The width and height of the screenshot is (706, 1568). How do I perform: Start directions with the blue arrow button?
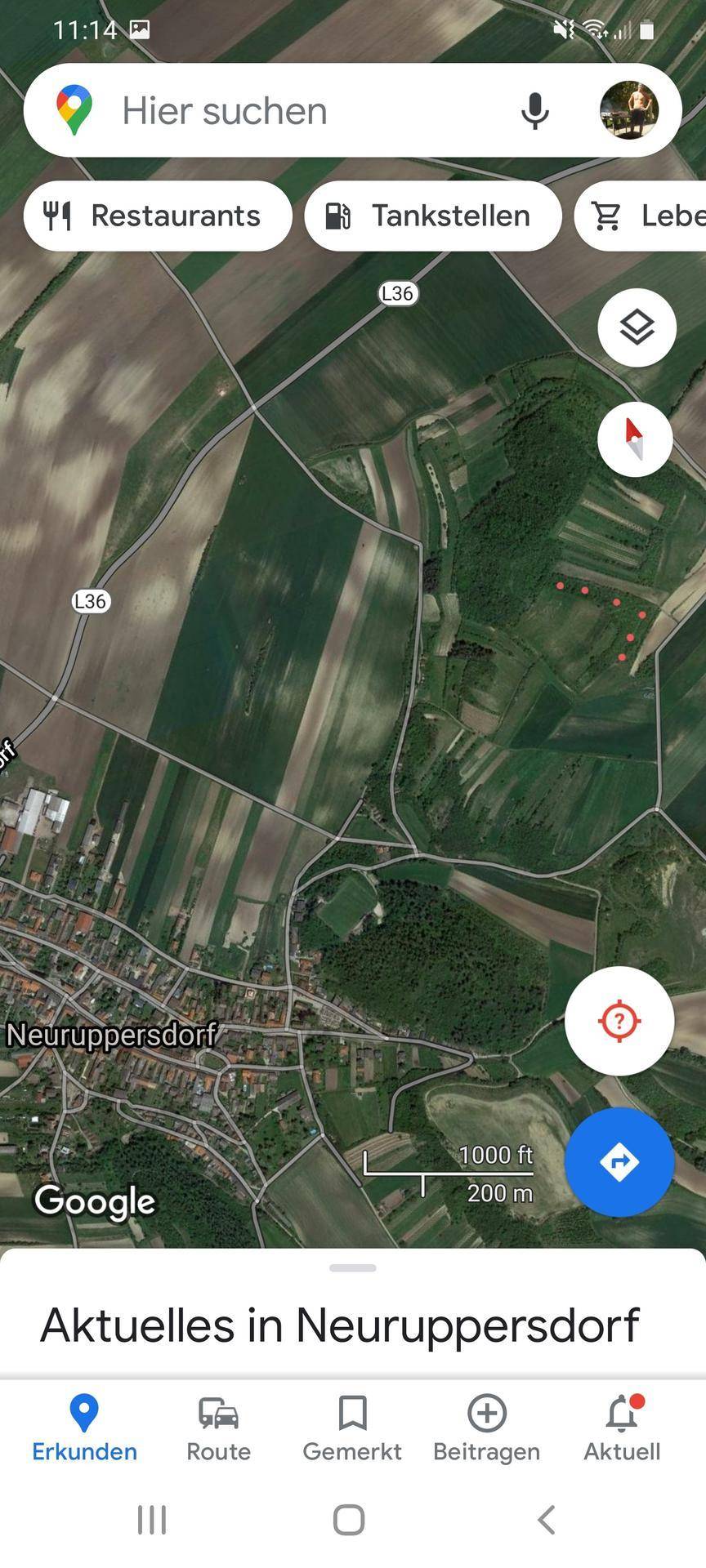tap(619, 1161)
